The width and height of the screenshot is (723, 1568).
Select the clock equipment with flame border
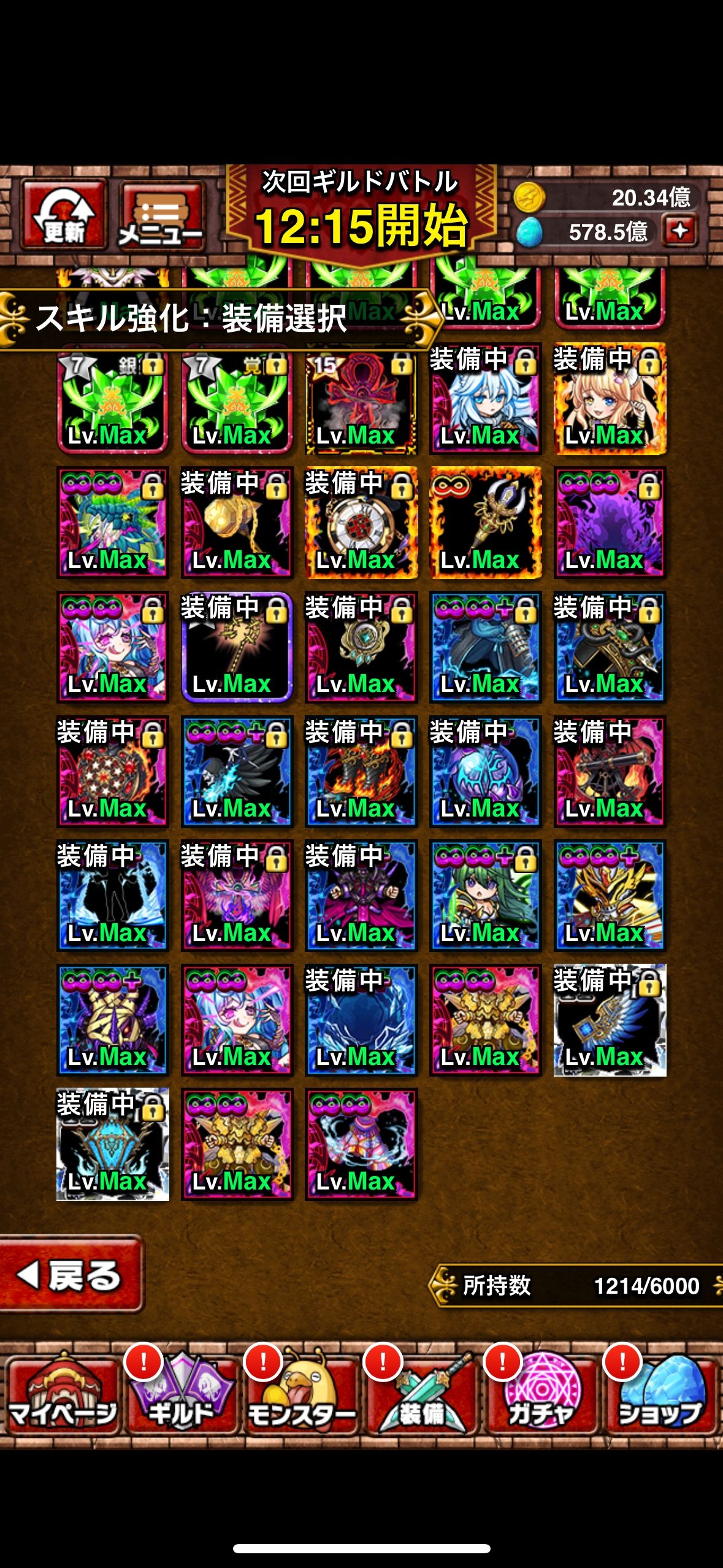pos(361,523)
